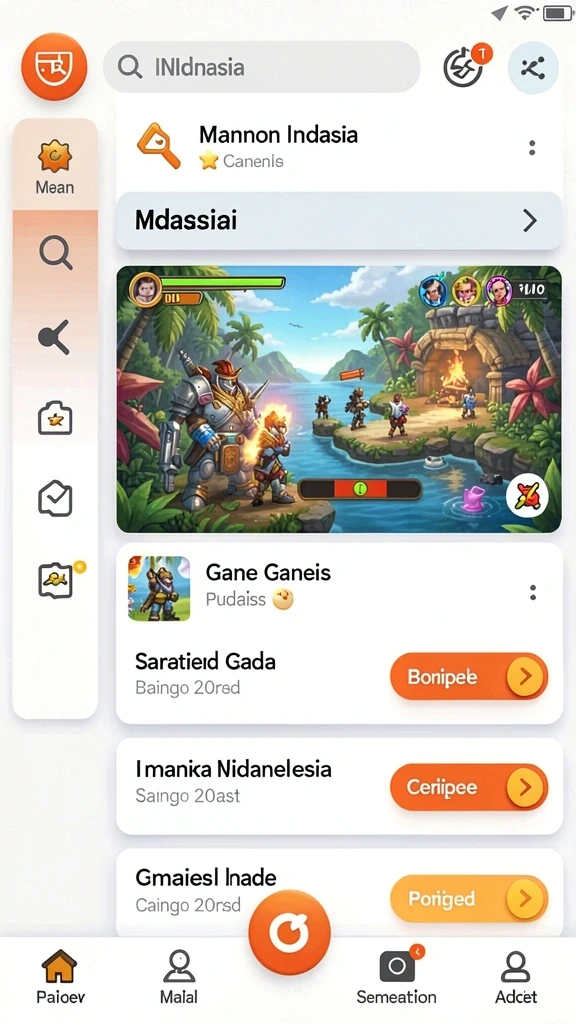Open overflow menu for Gane Ganeis
Viewport: 576px width, 1024px height.
pyautogui.click(x=533, y=592)
